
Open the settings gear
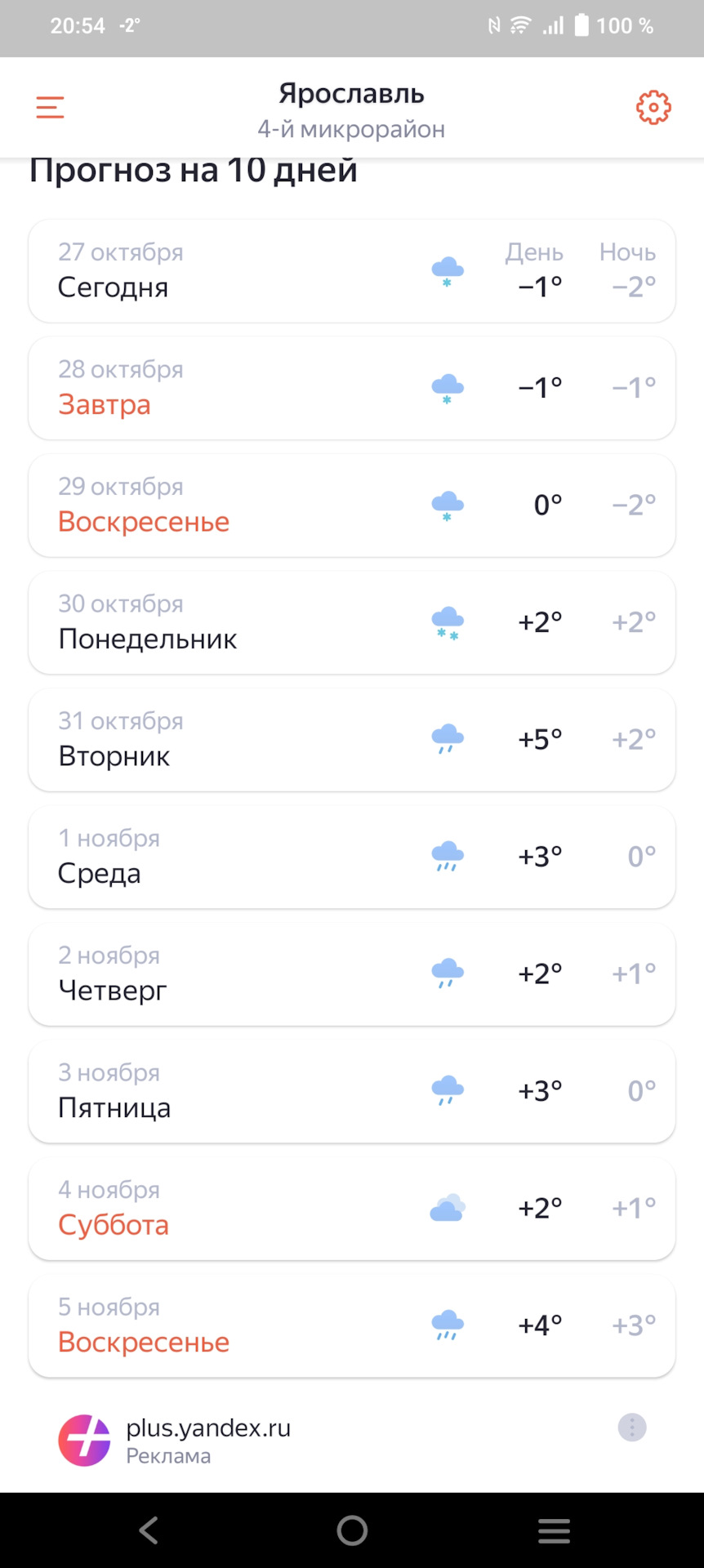[653, 107]
